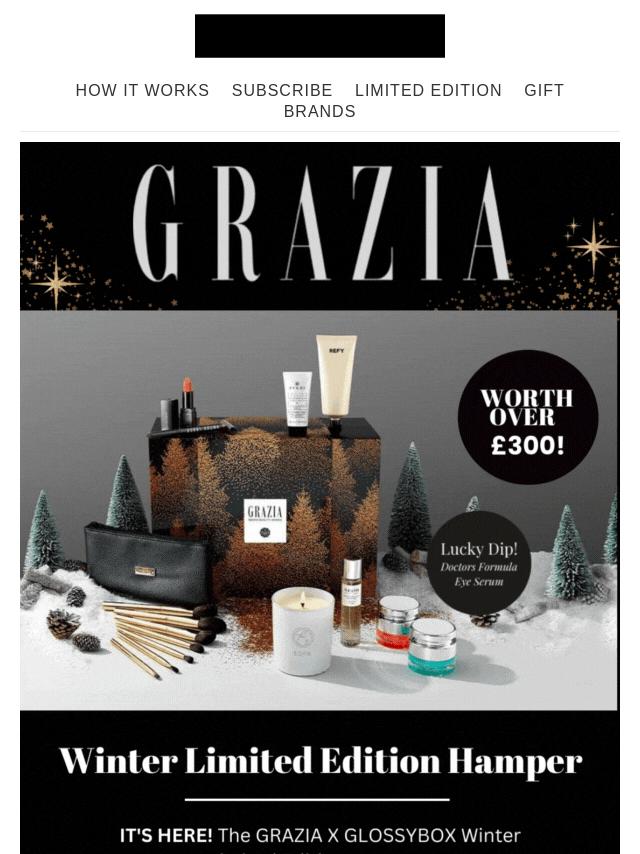This screenshot has width=640, height=854.
Task: Go to the SUBSCRIBE page
Action: click(282, 90)
